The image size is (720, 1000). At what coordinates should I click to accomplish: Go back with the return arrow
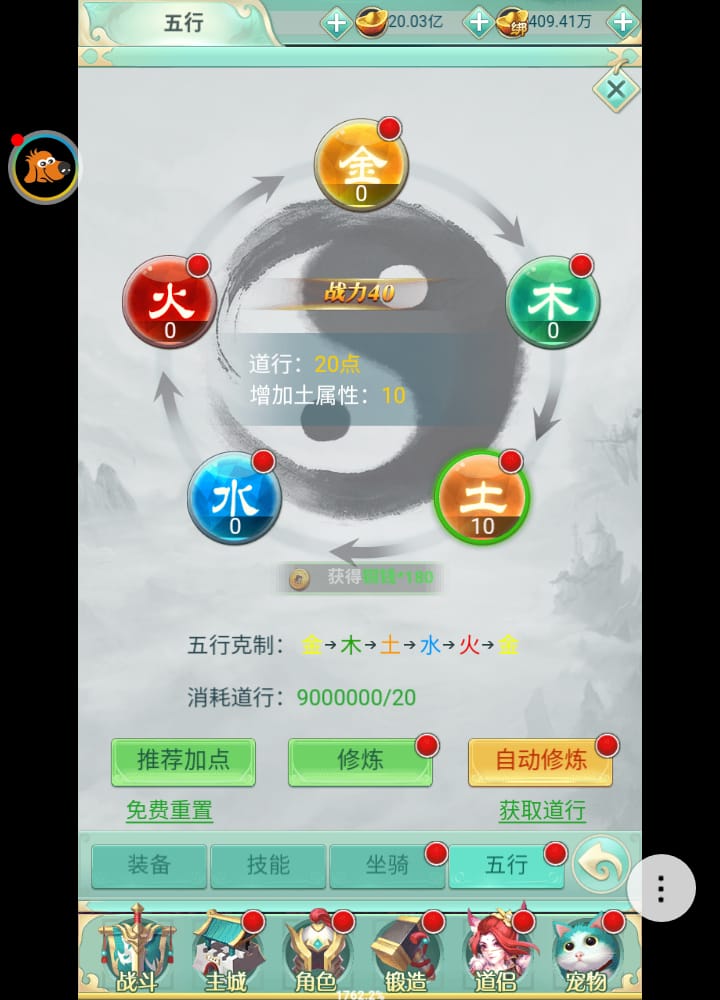[602, 864]
